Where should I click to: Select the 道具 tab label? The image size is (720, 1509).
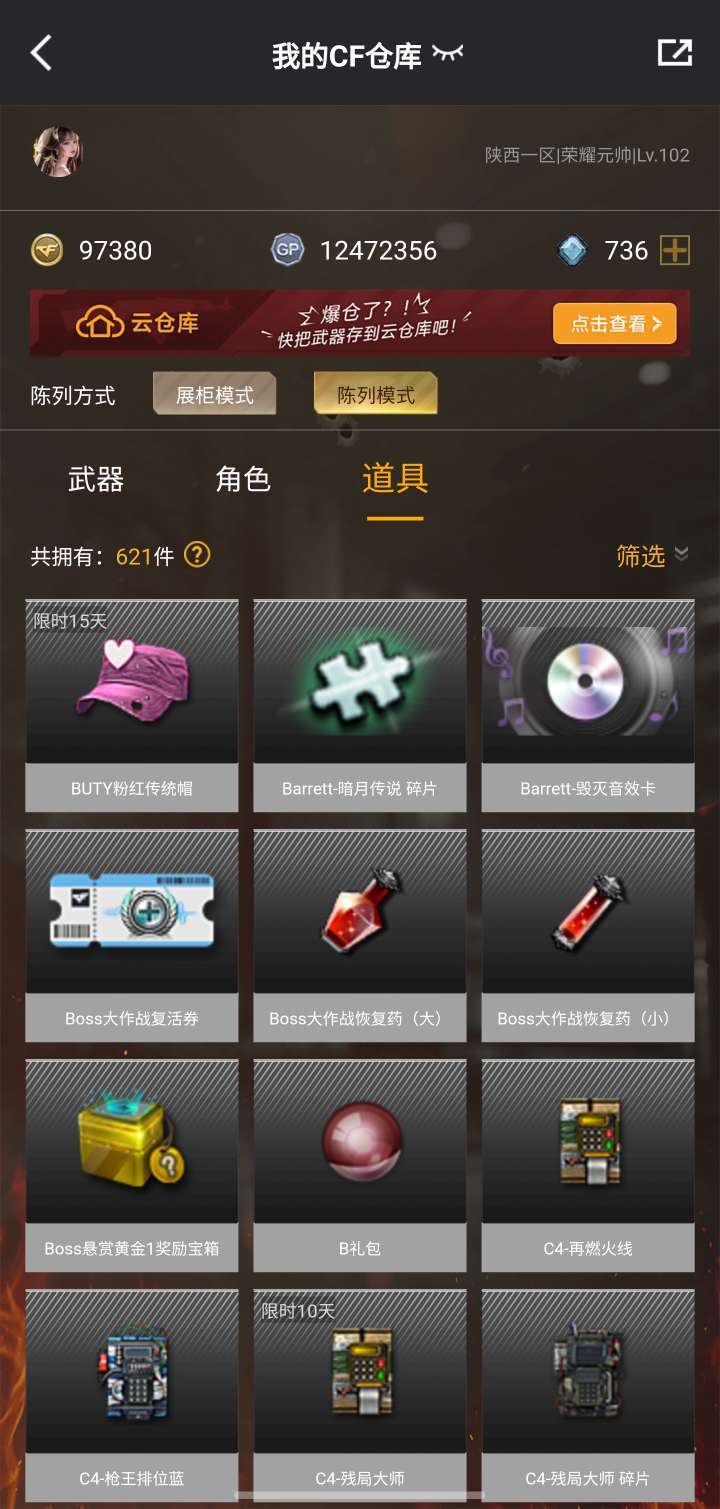pos(395,481)
